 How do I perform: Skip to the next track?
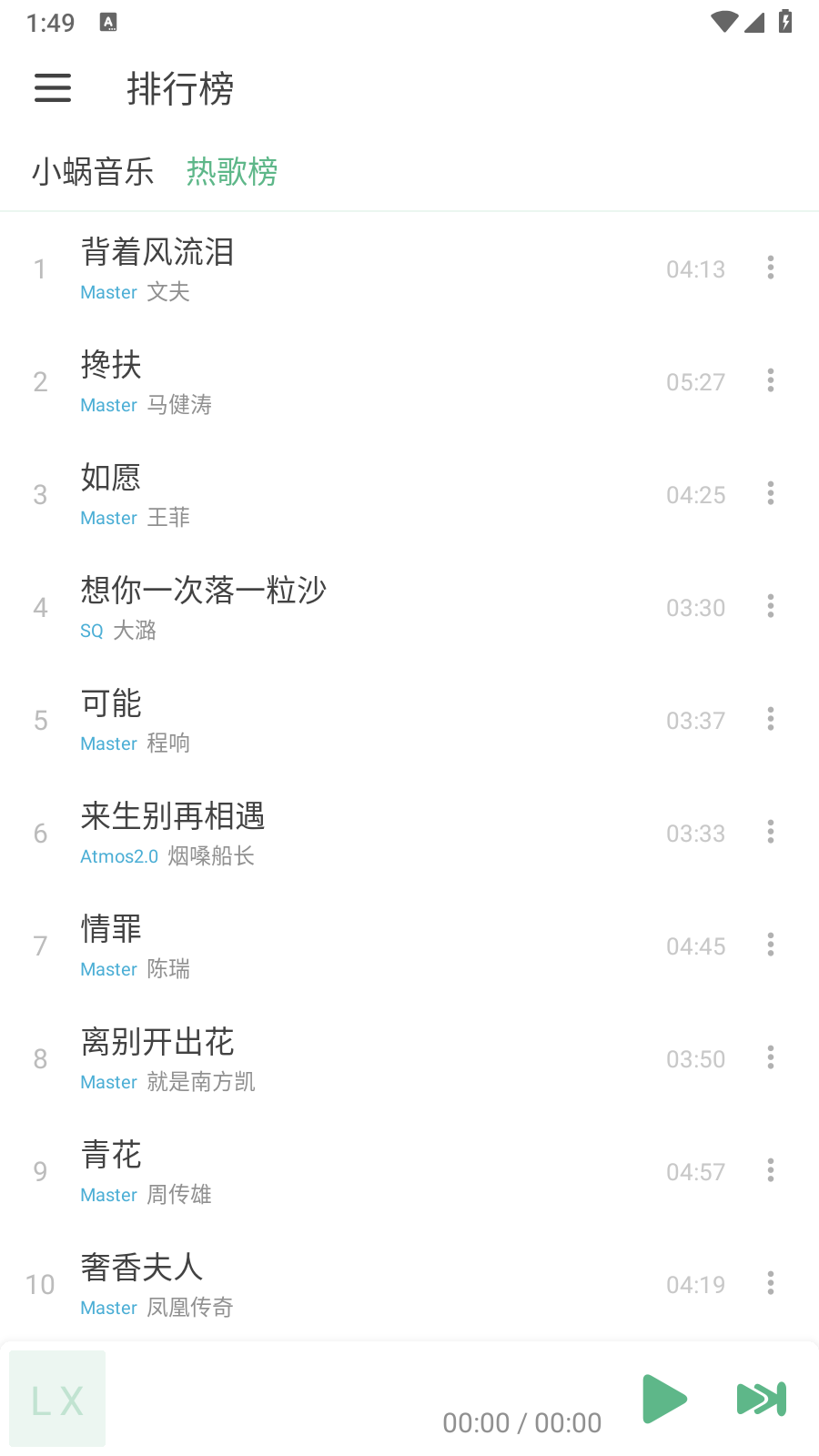[762, 1400]
